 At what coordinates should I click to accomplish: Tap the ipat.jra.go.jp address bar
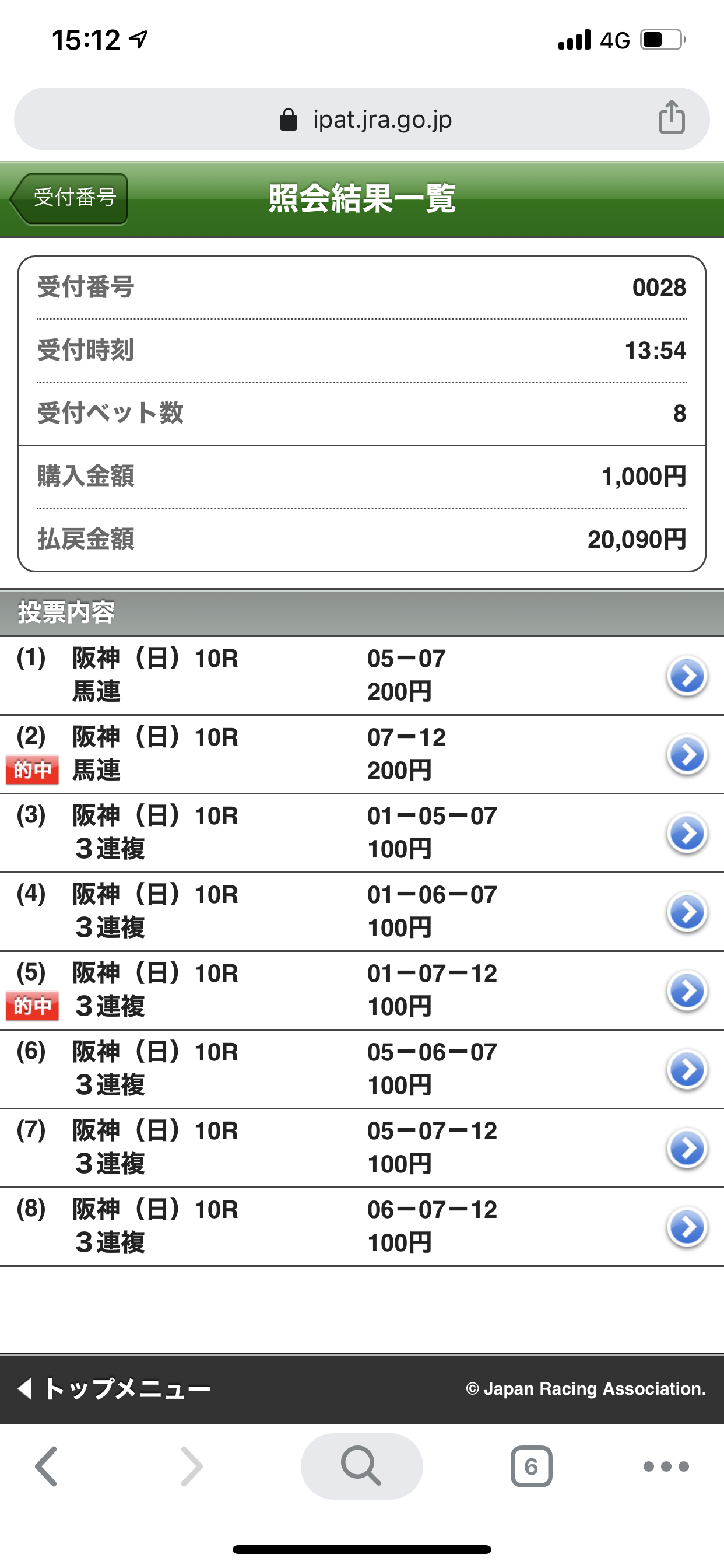[x=362, y=120]
